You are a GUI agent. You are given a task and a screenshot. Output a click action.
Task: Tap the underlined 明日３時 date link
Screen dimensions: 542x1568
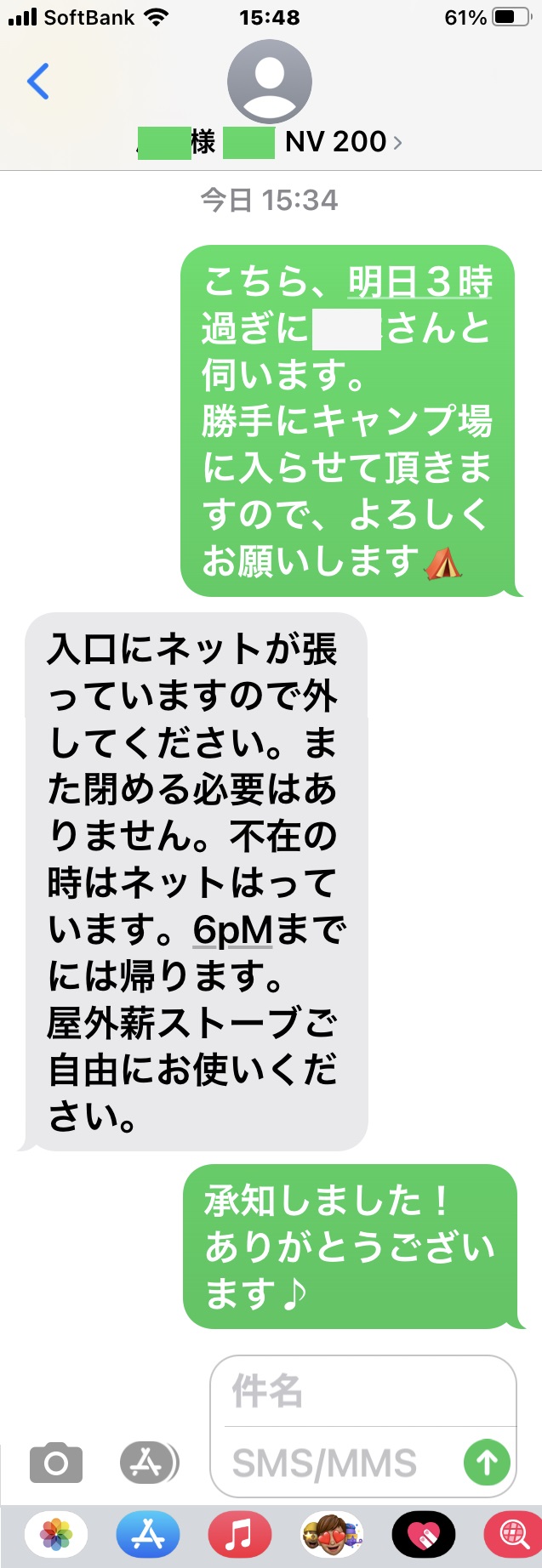tap(419, 281)
